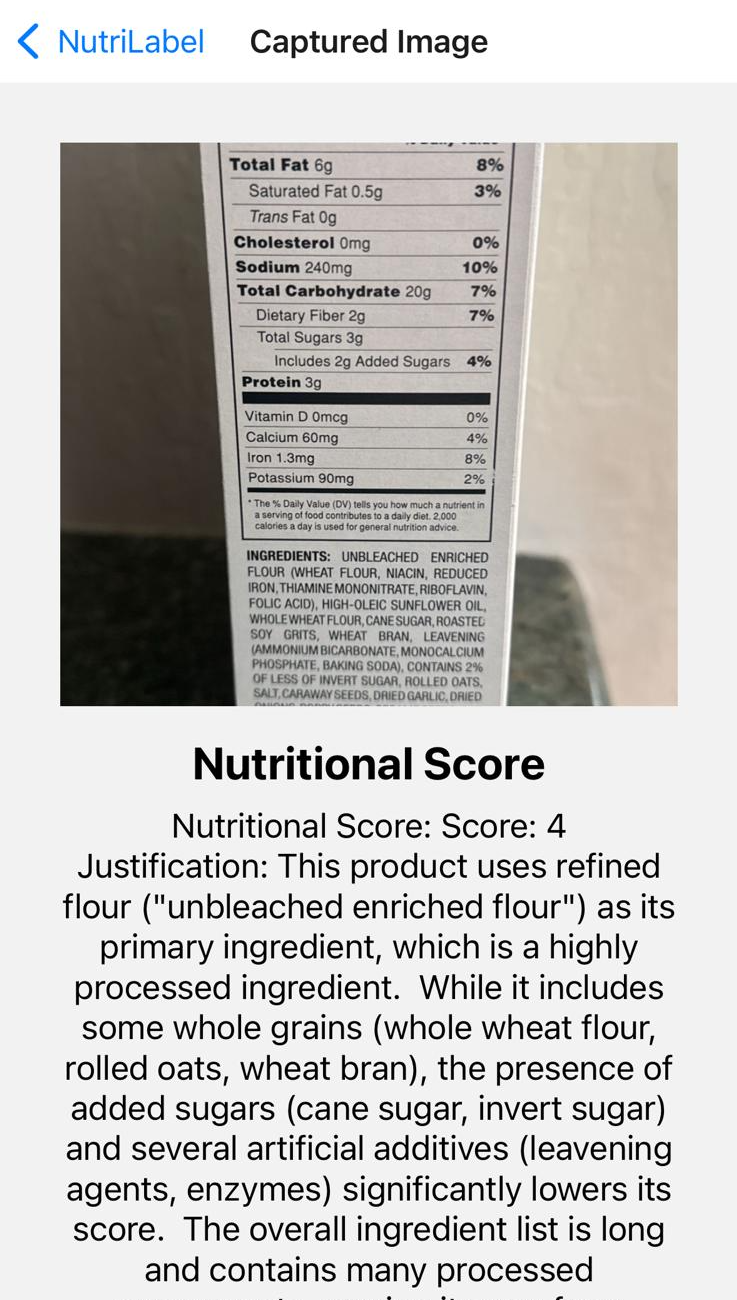Tap the Potassium 90mg row on the label
The width and height of the screenshot is (737, 1300).
coord(367,477)
